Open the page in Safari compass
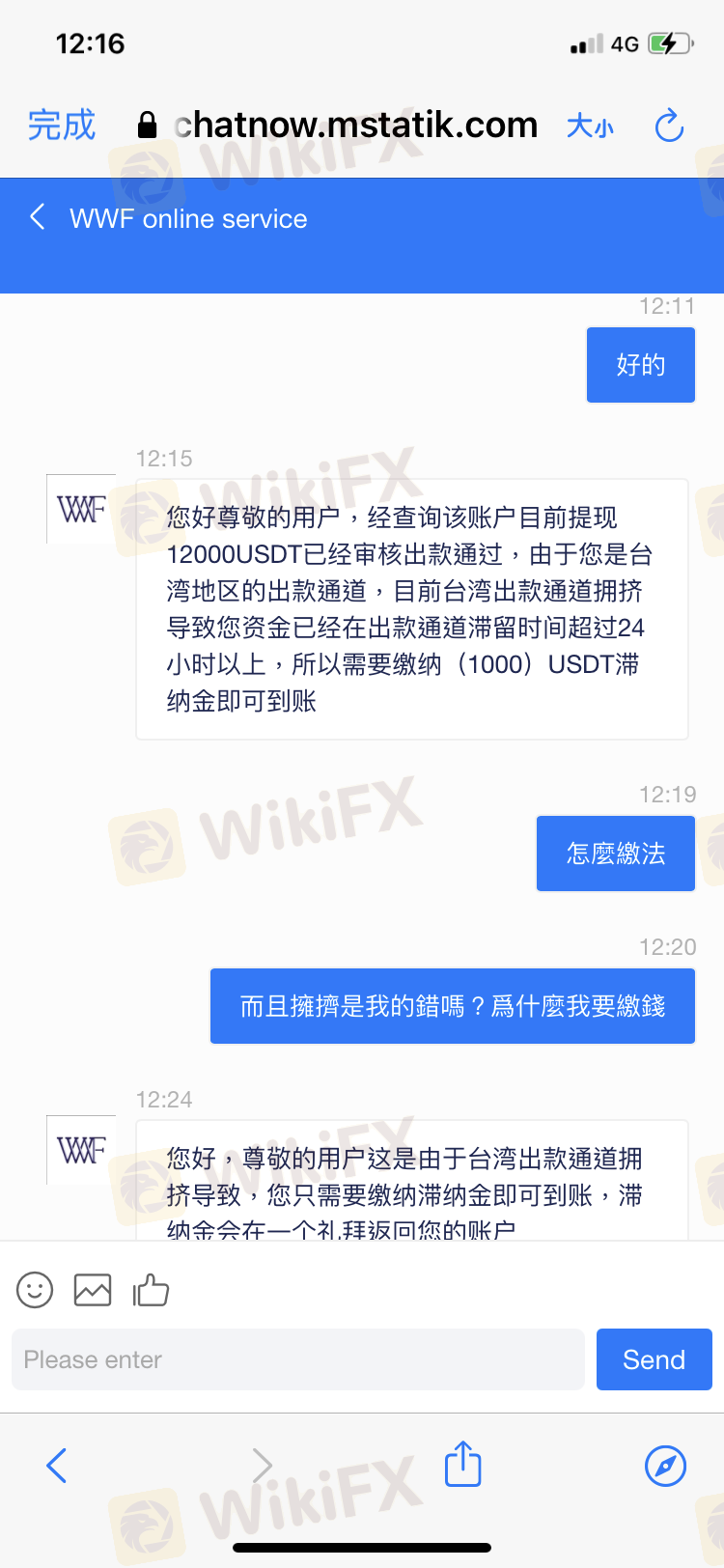724x1568 pixels. pyautogui.click(x=665, y=1466)
